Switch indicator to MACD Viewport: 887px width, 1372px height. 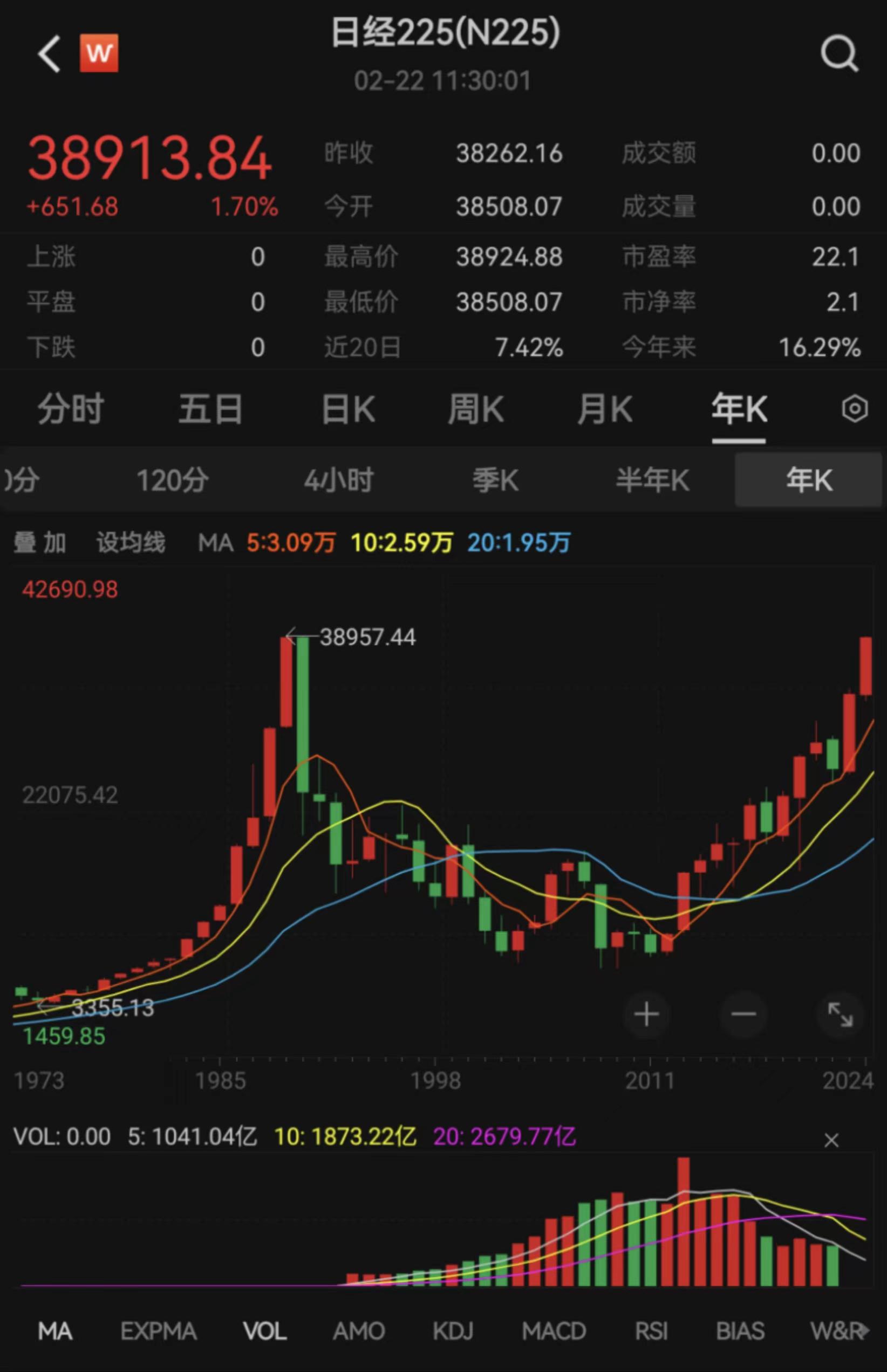tap(554, 1330)
